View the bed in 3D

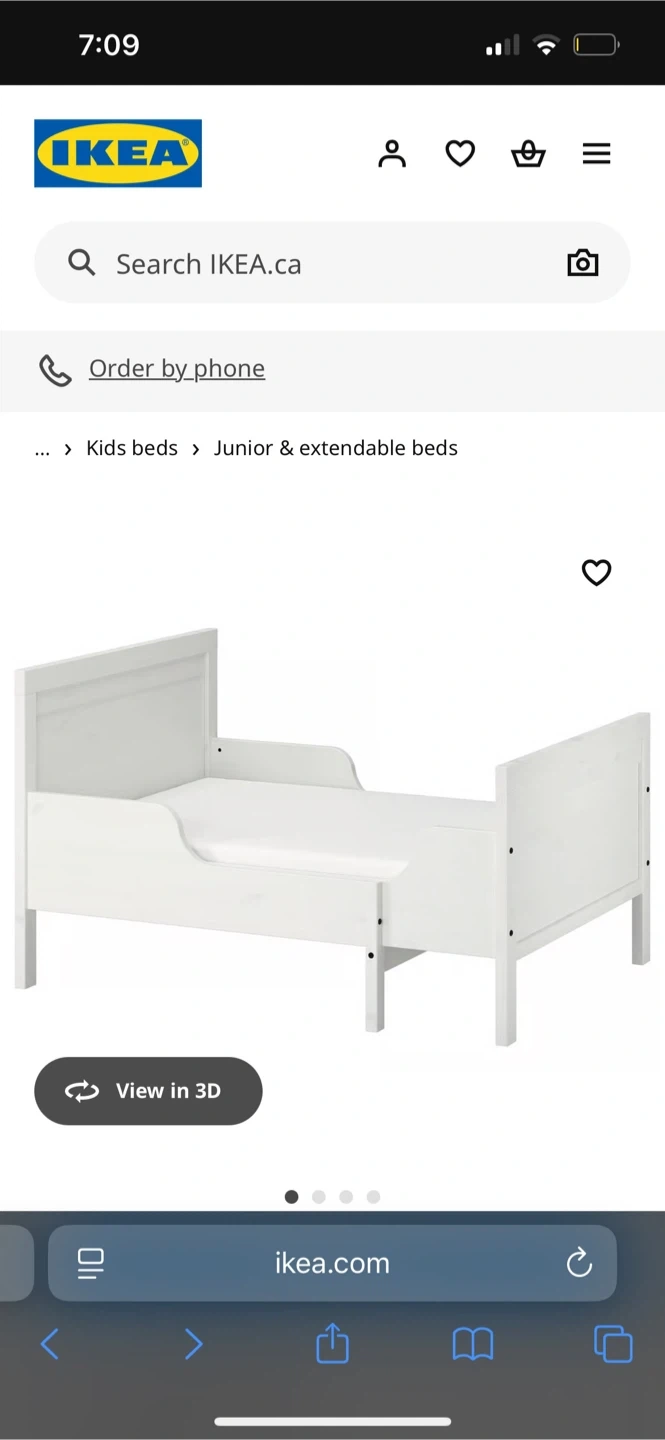pyautogui.click(x=148, y=1091)
